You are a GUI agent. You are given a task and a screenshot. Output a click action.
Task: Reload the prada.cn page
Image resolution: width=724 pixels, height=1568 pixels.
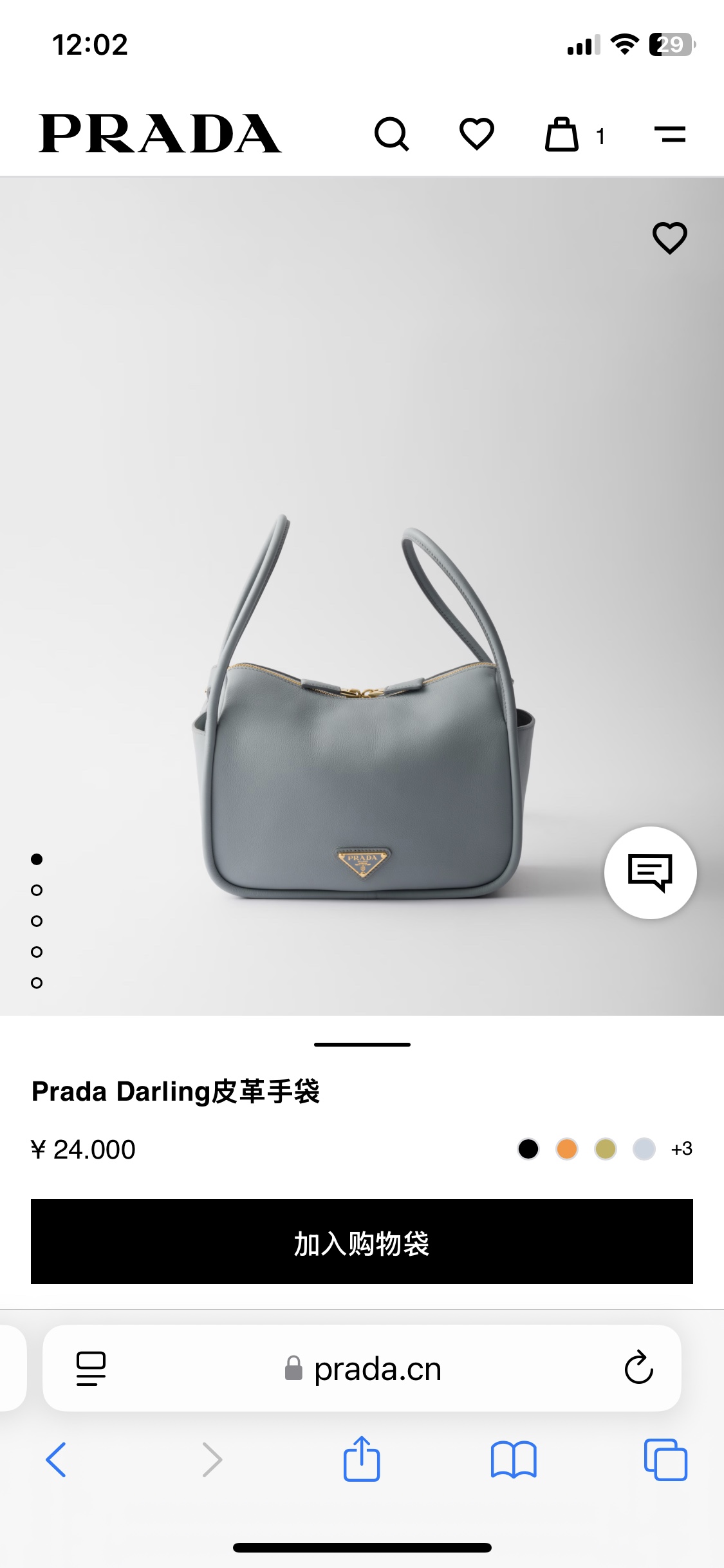tap(638, 1368)
